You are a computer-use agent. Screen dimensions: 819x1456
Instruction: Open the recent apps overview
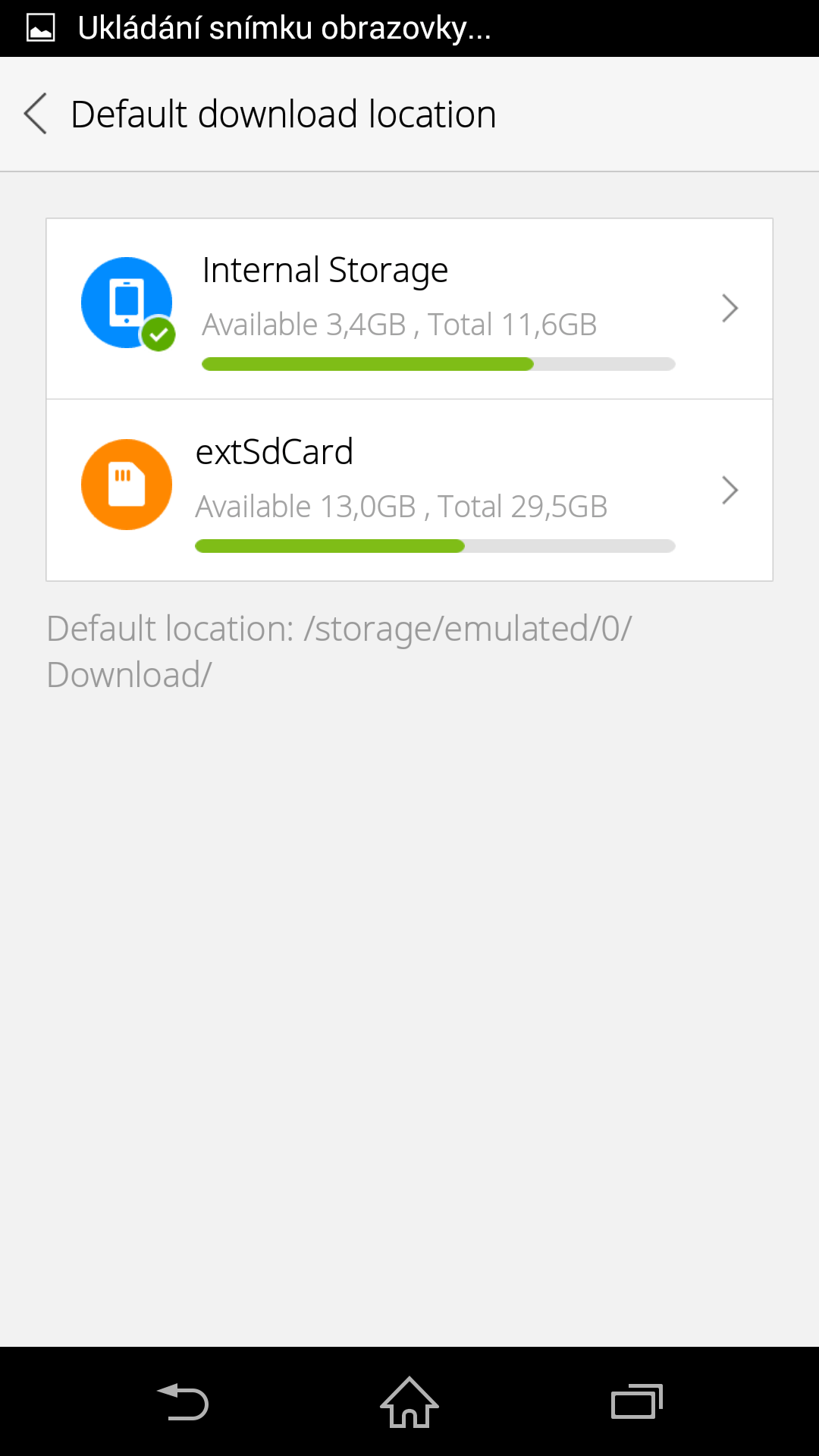(x=637, y=1401)
